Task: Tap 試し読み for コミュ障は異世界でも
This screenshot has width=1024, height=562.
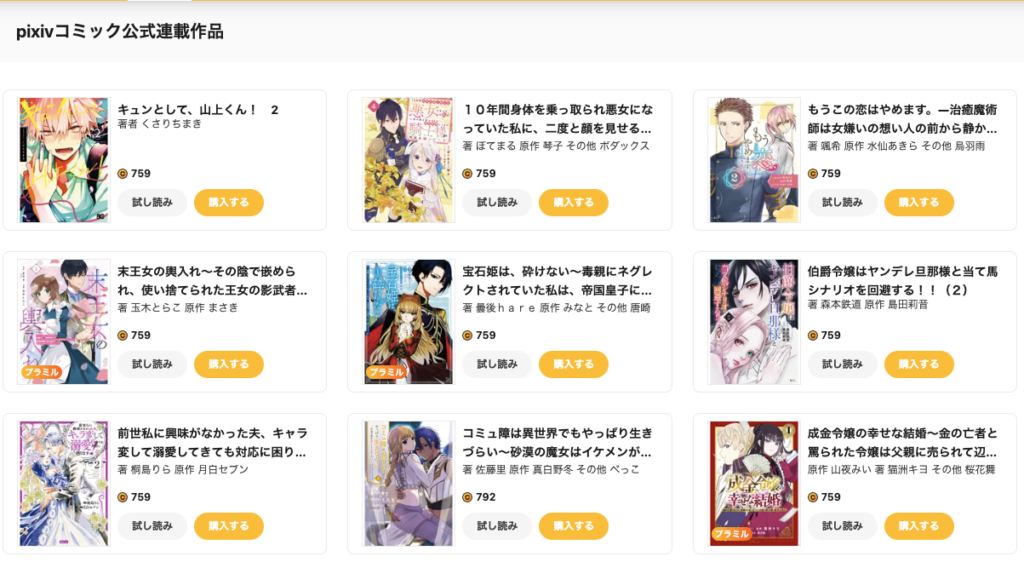Action: point(497,526)
